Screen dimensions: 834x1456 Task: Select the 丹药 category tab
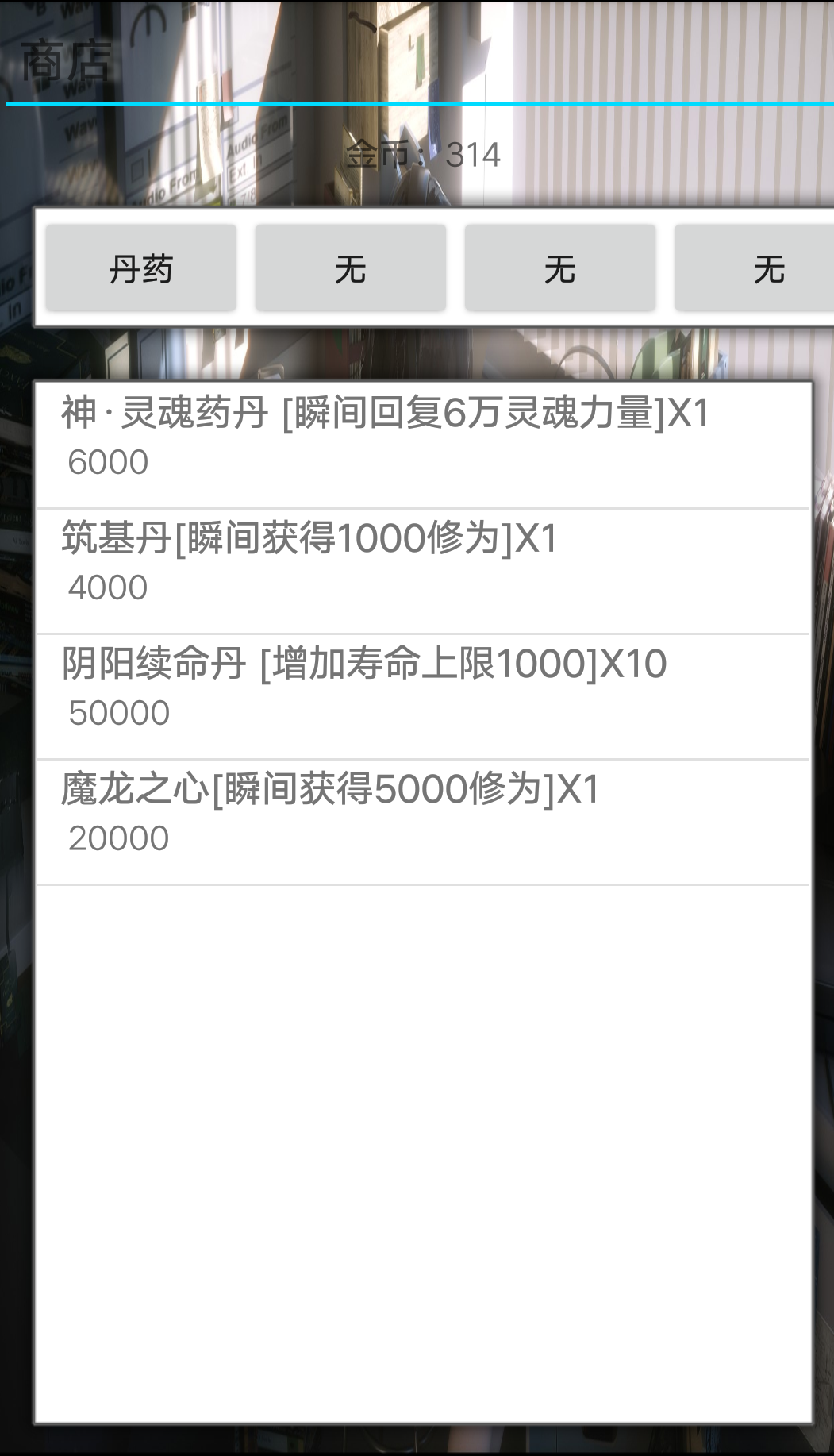pyautogui.click(x=140, y=268)
